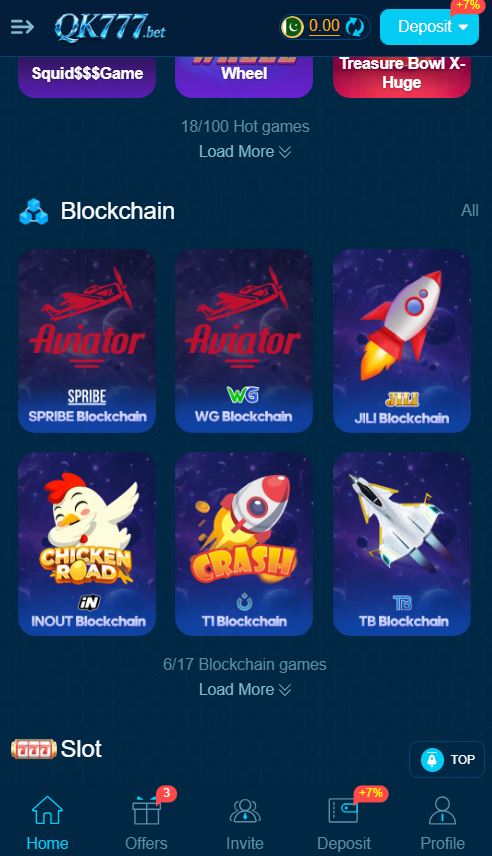The height and width of the screenshot is (856, 492).
Task: Open T1 Blockchain Crash game
Action: pyautogui.click(x=244, y=544)
